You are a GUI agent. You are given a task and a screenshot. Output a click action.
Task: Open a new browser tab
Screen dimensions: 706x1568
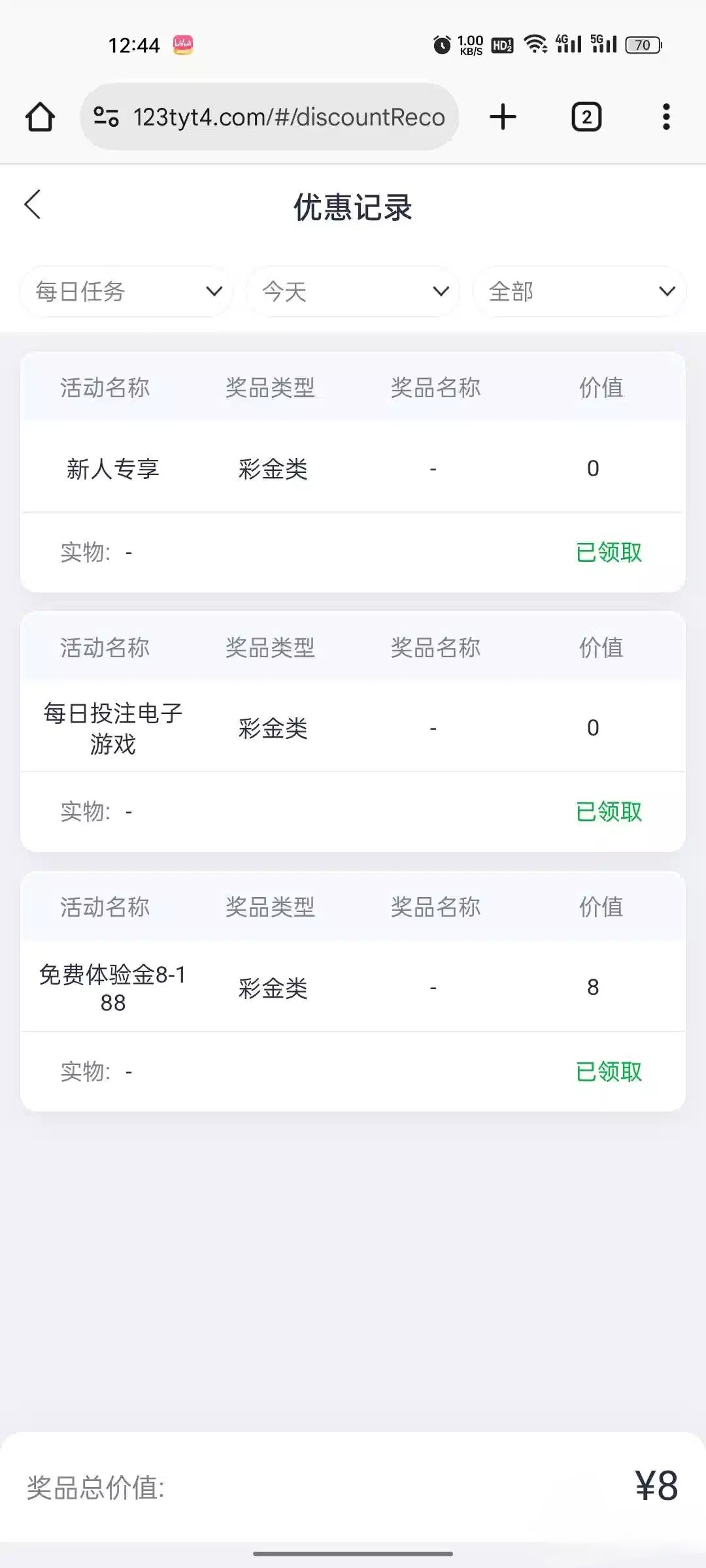click(x=503, y=118)
